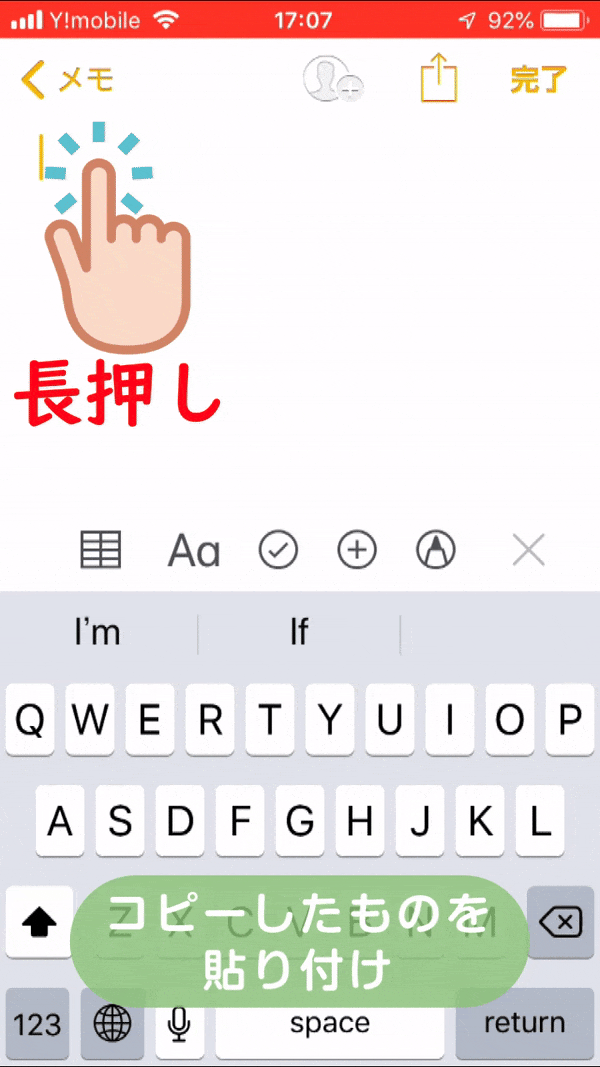600x1067 pixels.
Task: Tap 完了 to finish editing
Action: 538,80
